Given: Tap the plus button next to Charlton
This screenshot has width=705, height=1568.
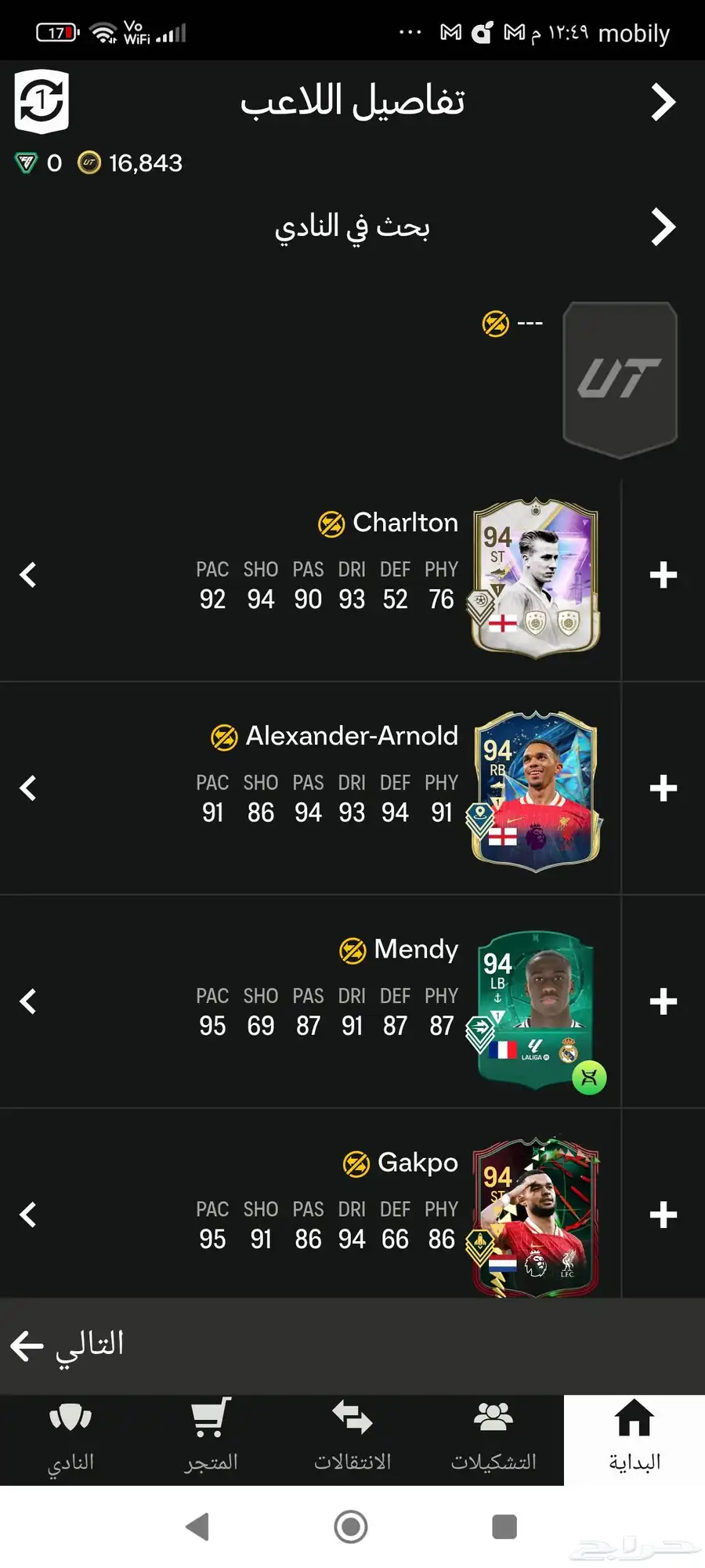Looking at the screenshot, I should [663, 575].
